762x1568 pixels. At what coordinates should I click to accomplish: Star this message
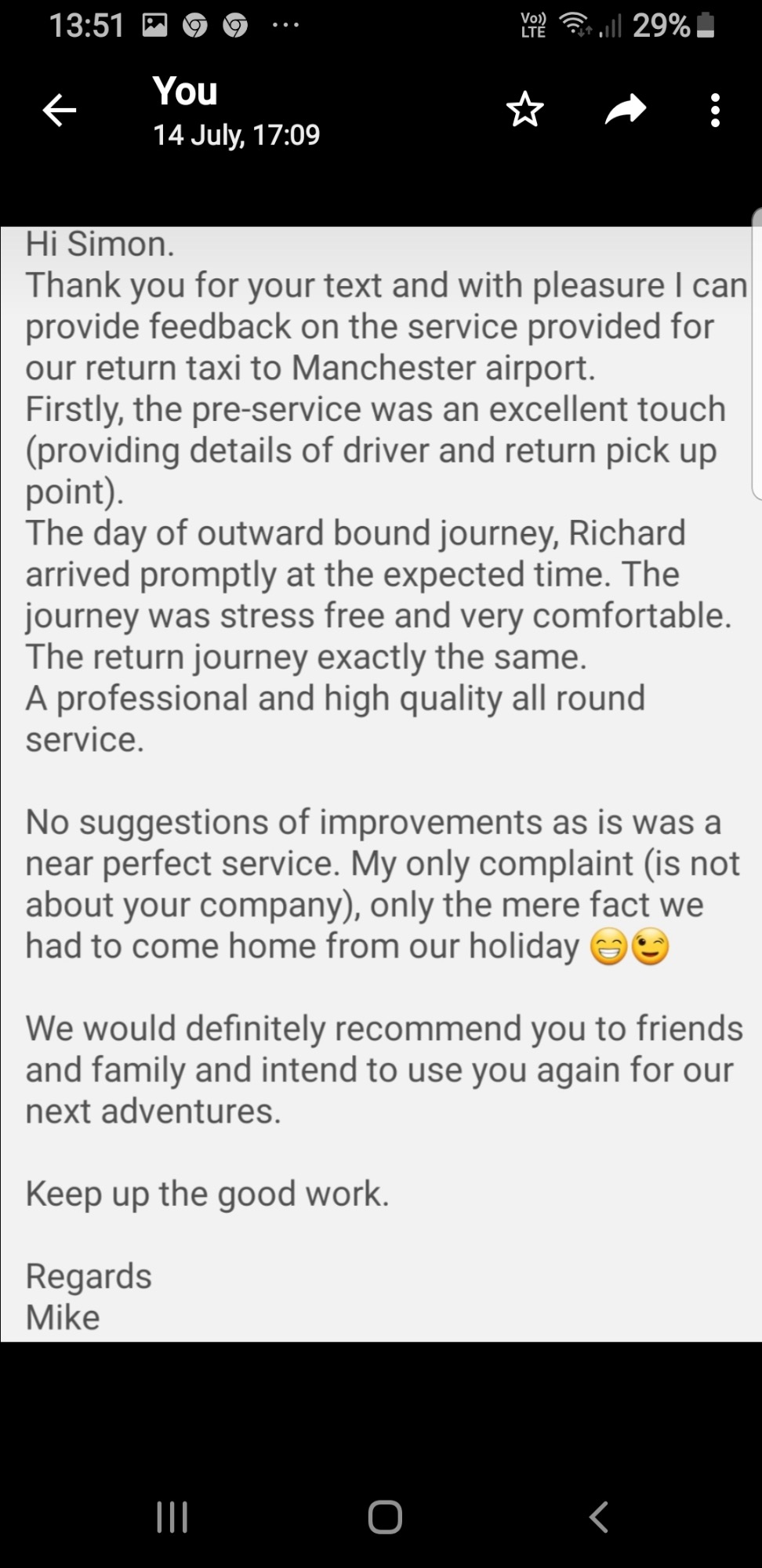524,110
